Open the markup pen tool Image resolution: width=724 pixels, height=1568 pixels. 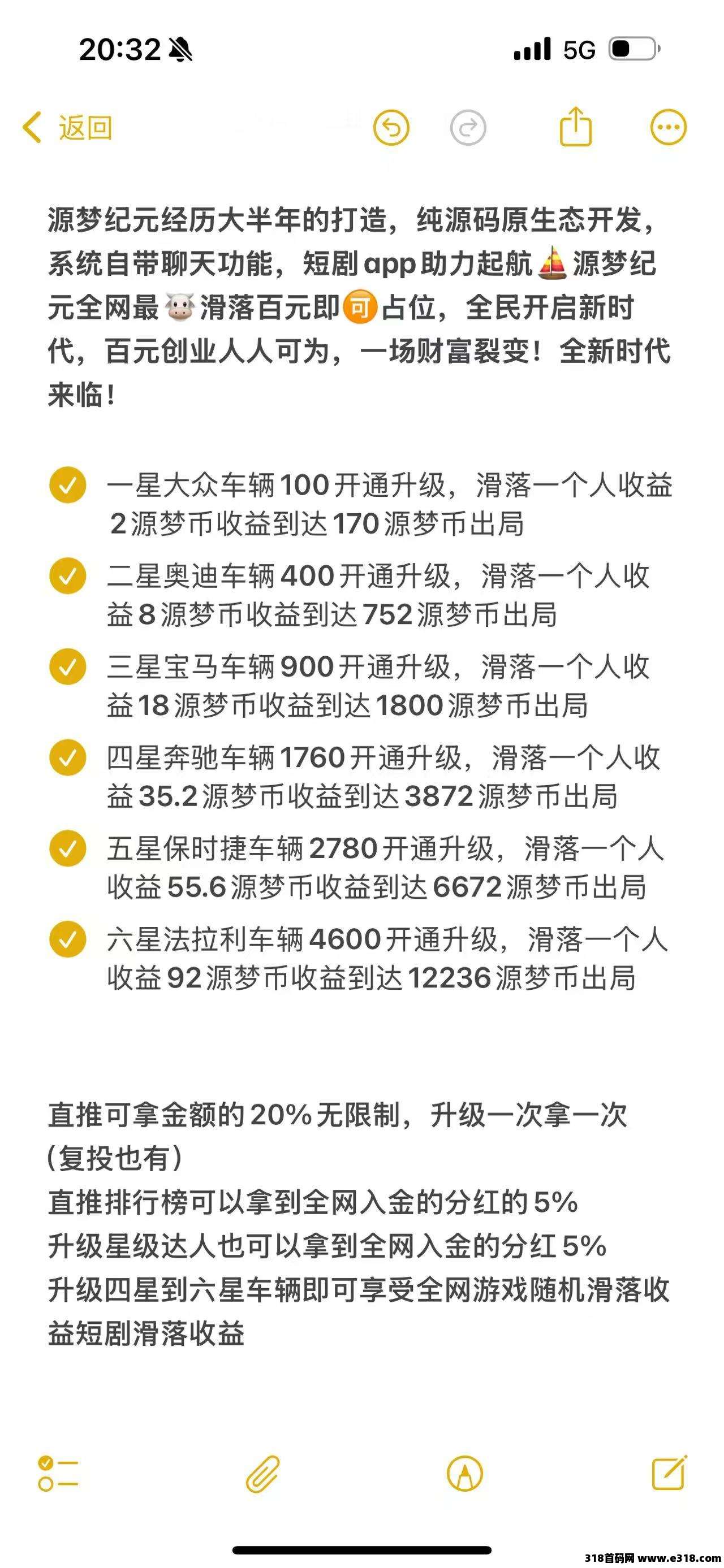tap(464, 1474)
